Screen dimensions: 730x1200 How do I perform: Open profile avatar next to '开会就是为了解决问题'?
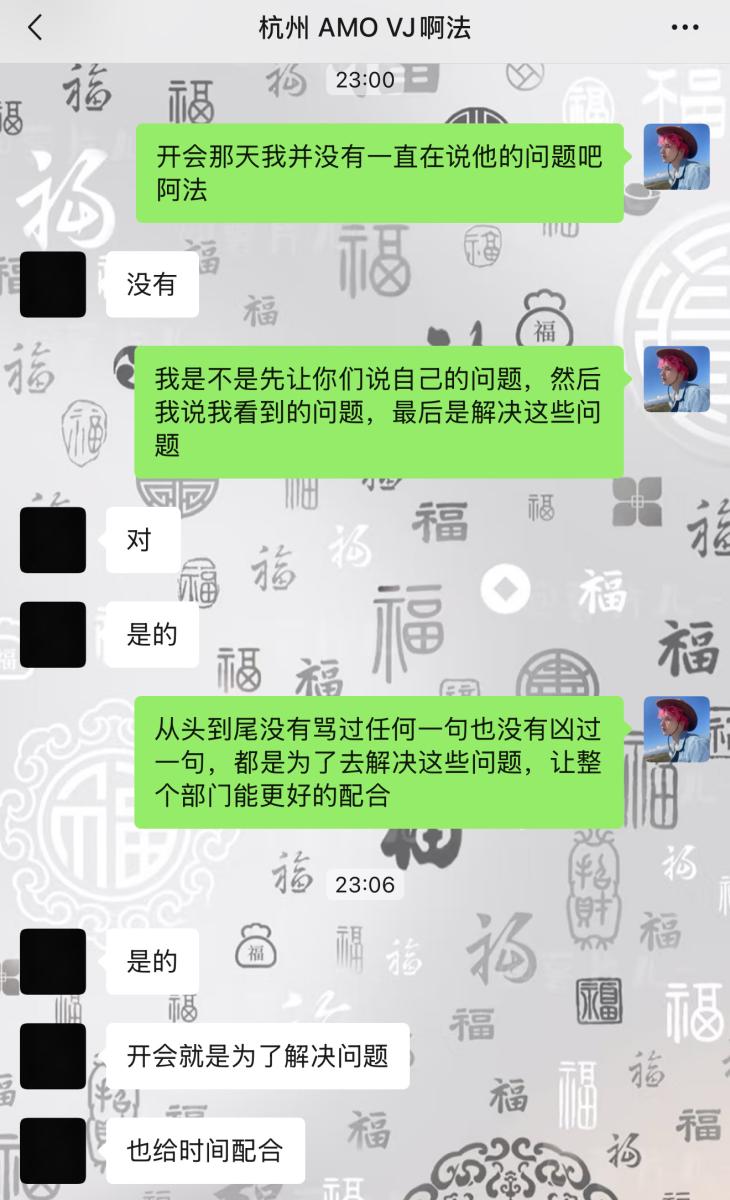coord(53,1056)
